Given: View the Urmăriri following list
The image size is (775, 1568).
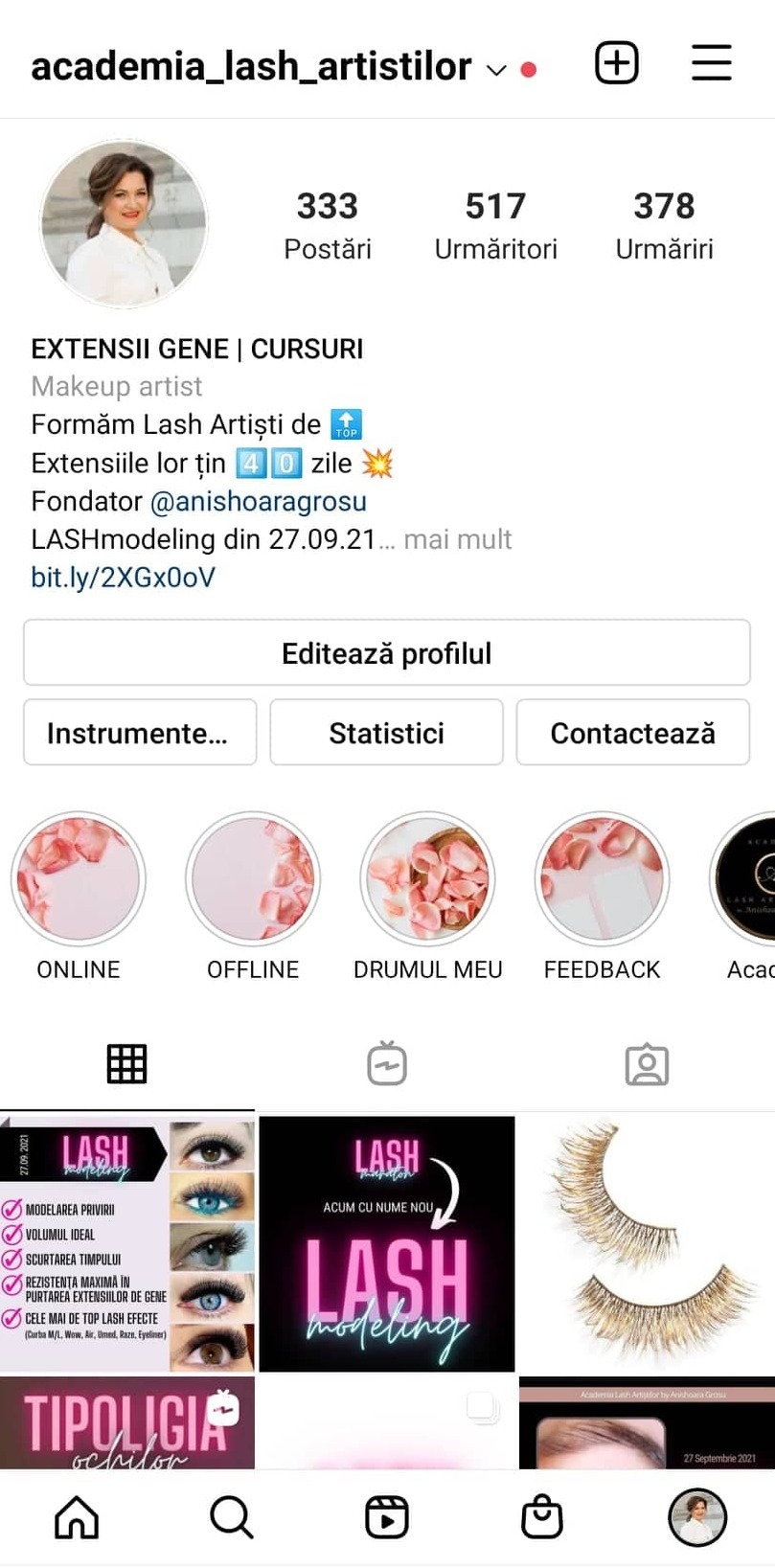Looking at the screenshot, I should click(x=664, y=226).
